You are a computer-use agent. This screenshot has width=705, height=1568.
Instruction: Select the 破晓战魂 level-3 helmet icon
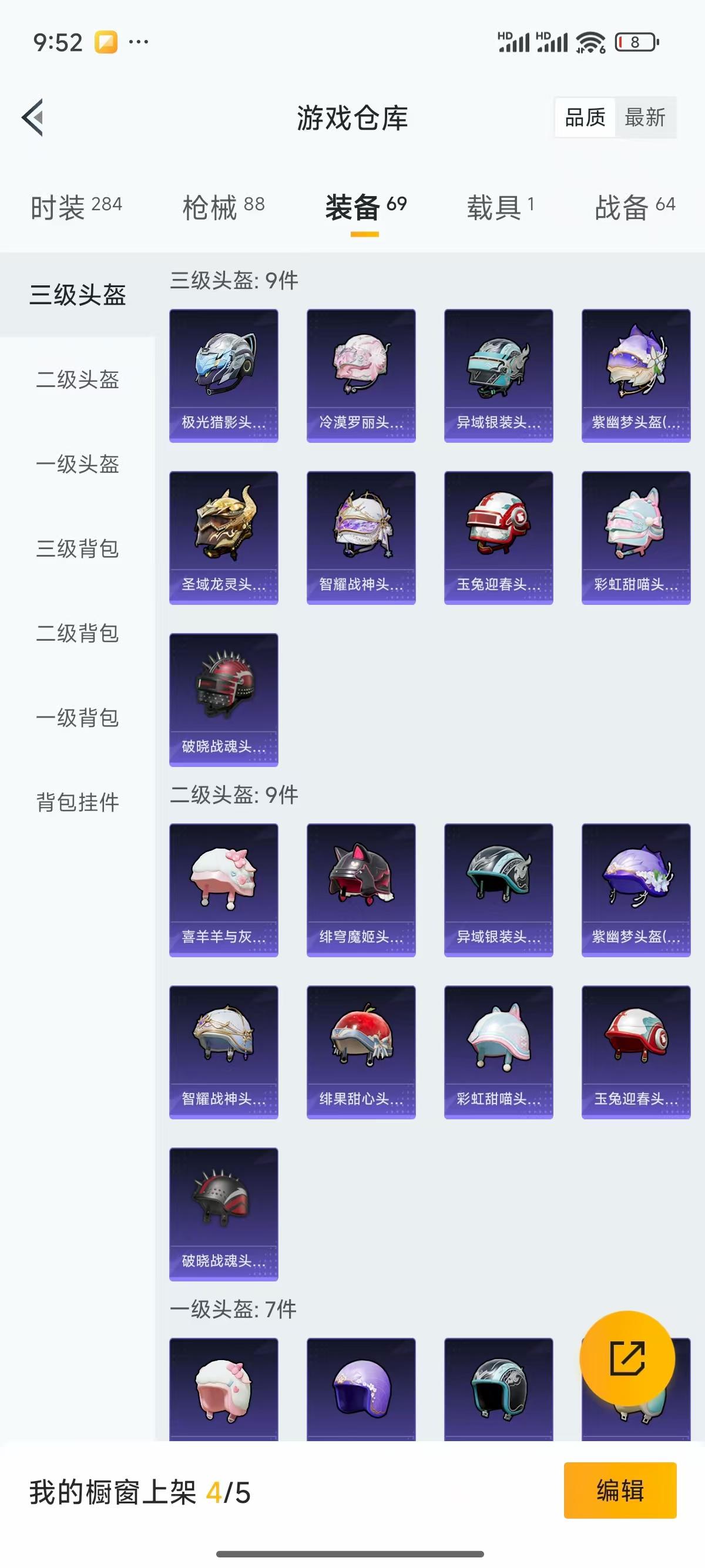click(223, 698)
